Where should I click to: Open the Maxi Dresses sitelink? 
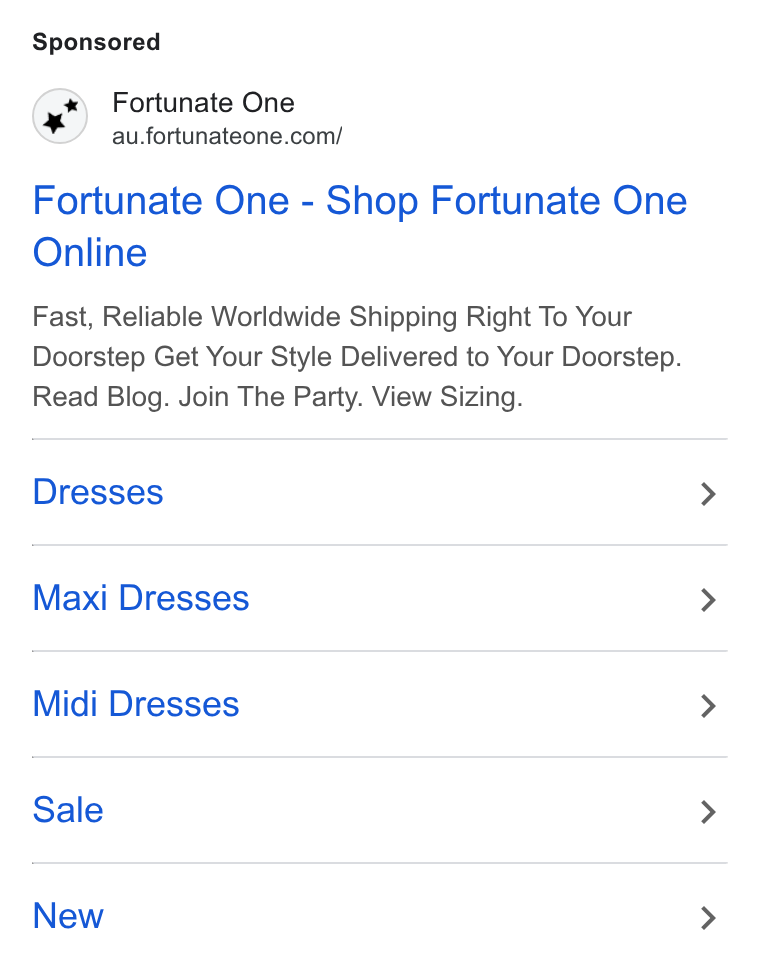point(380,598)
